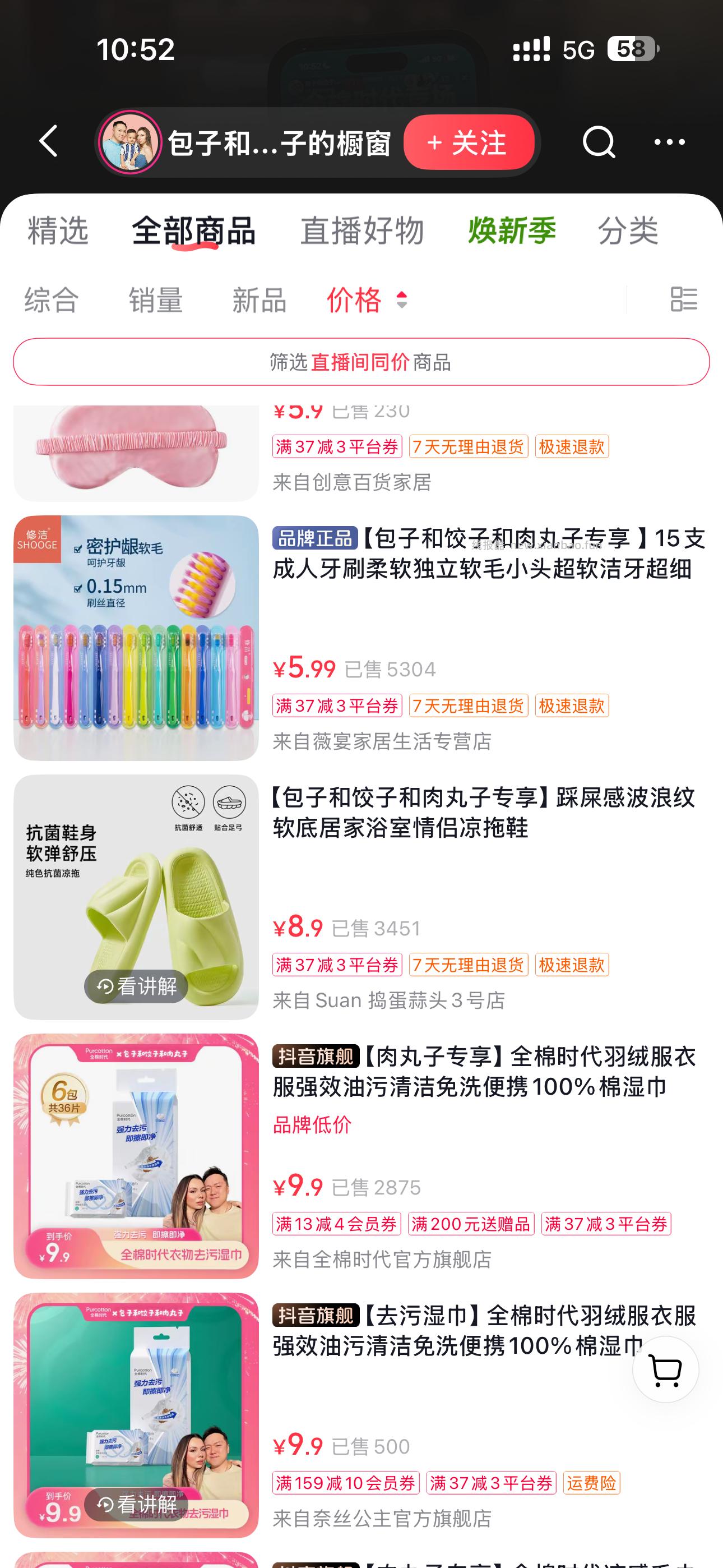Open the floating shopping cart
Screen dimensions: 723x1568
click(x=665, y=1370)
